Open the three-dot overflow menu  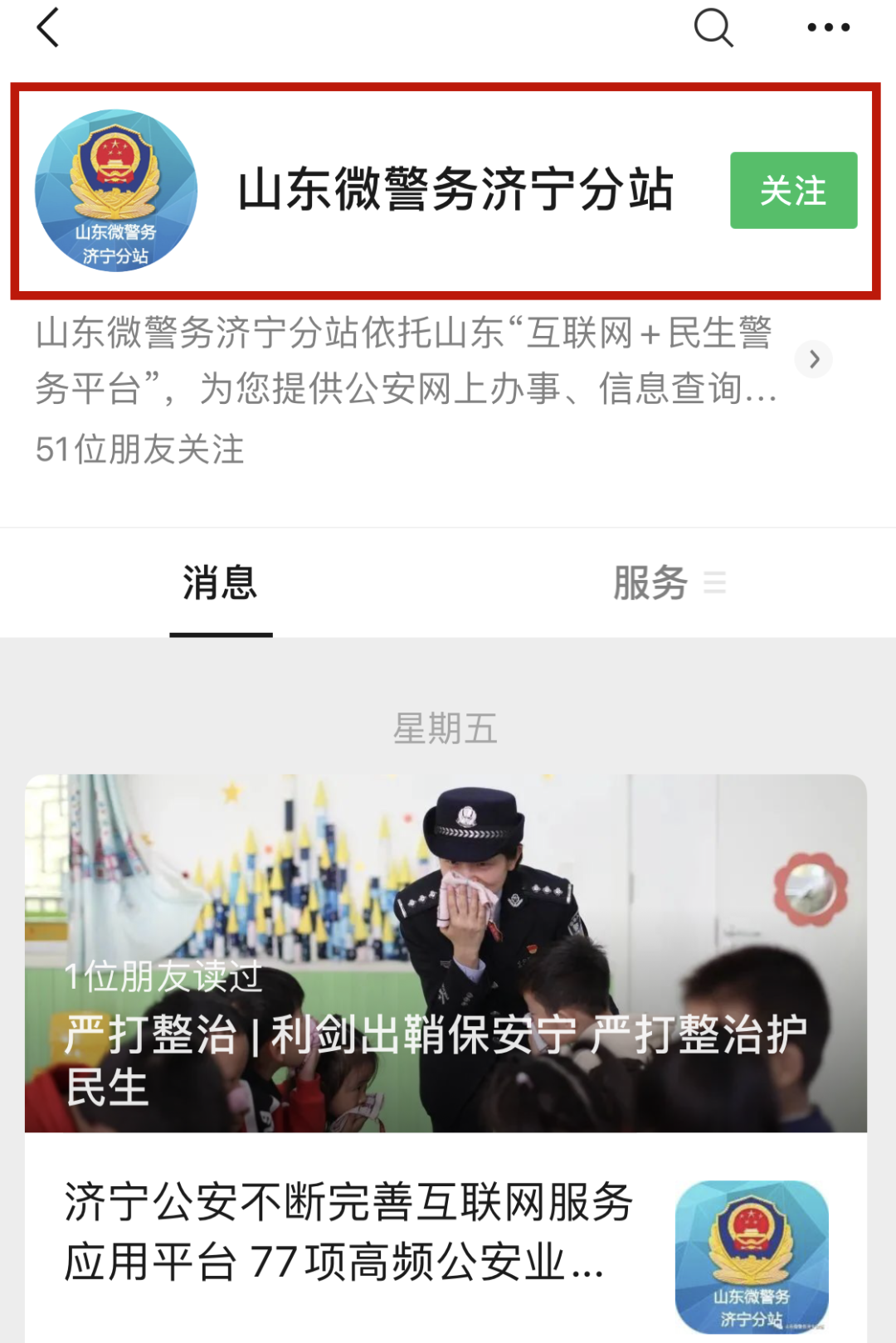(x=828, y=27)
